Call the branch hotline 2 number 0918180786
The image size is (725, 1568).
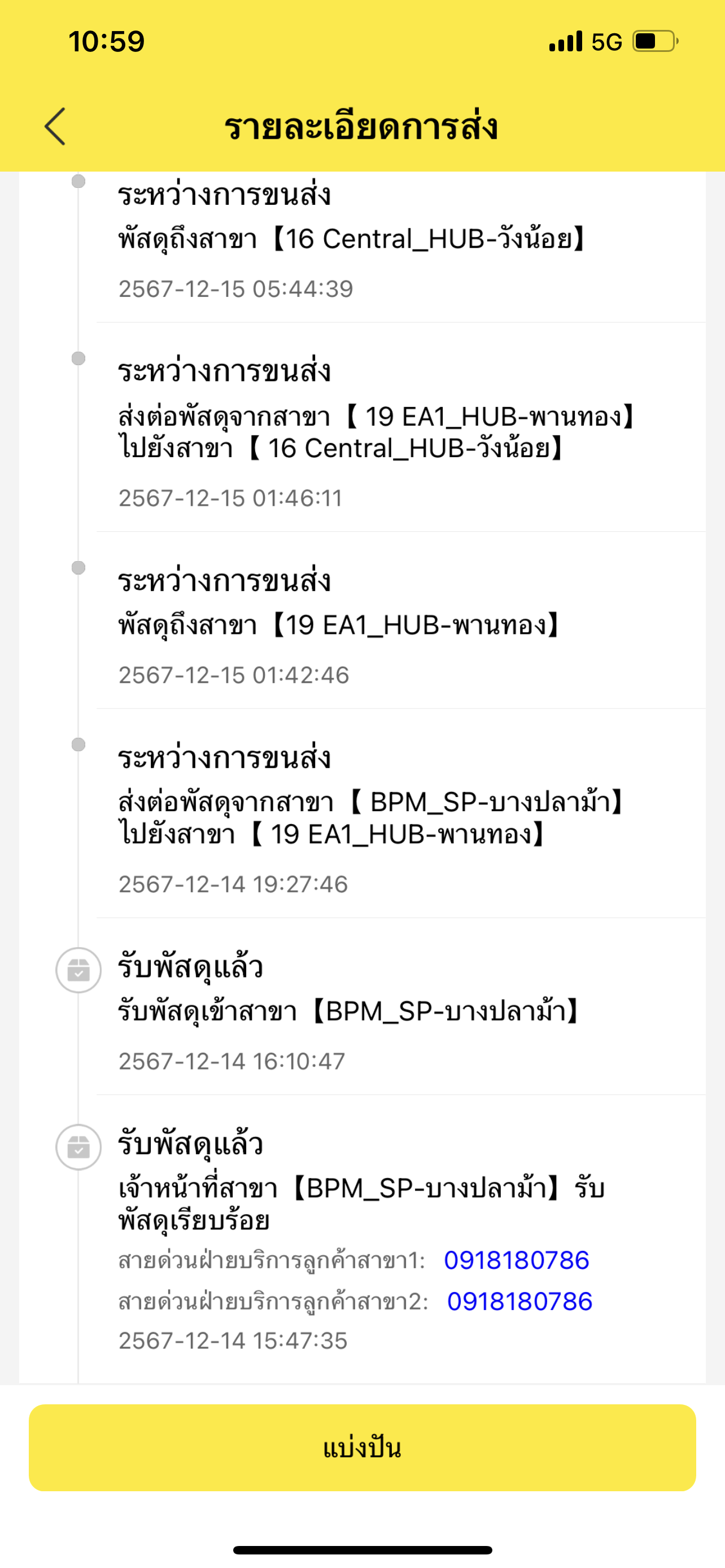pos(519,1302)
